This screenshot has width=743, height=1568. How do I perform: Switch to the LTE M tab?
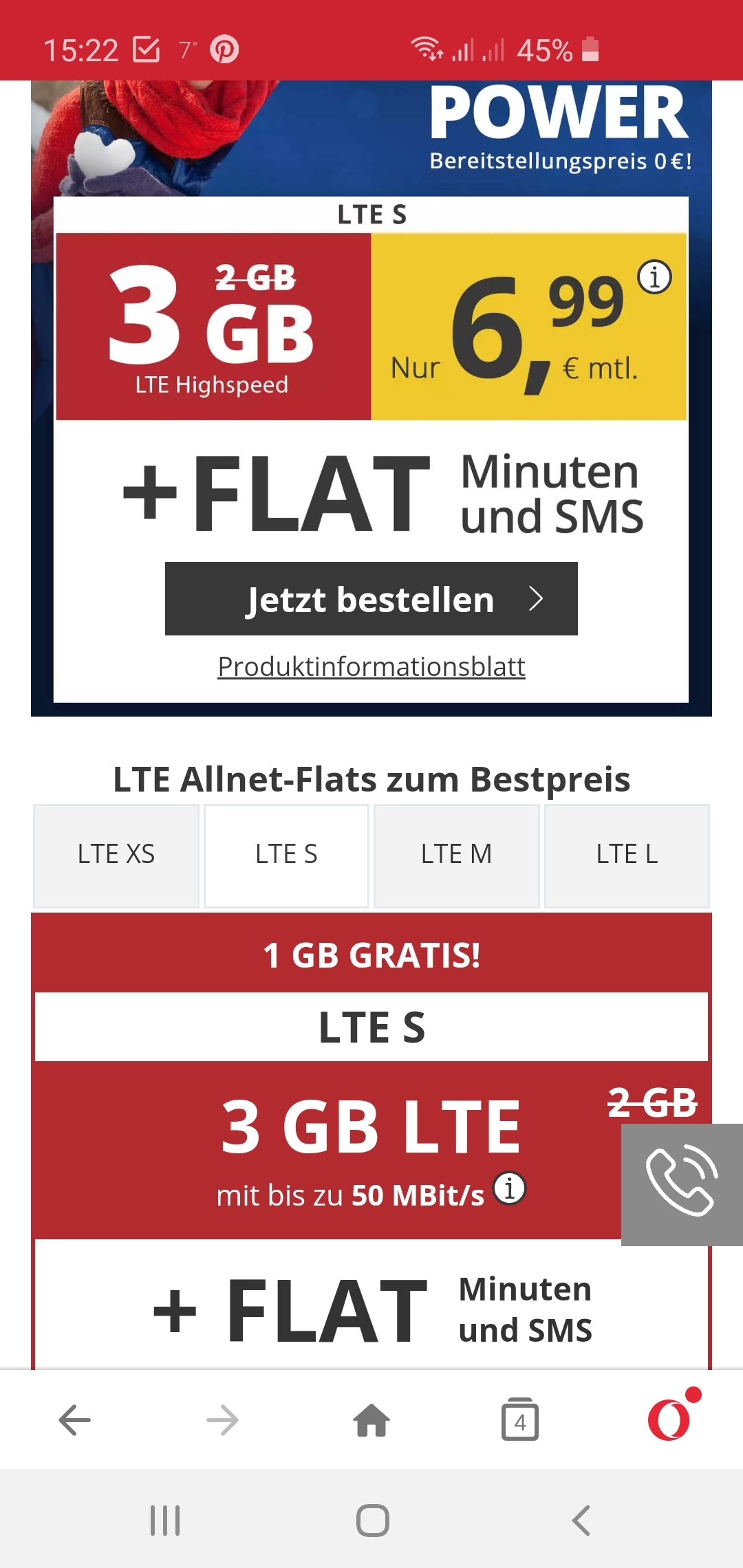click(x=457, y=856)
